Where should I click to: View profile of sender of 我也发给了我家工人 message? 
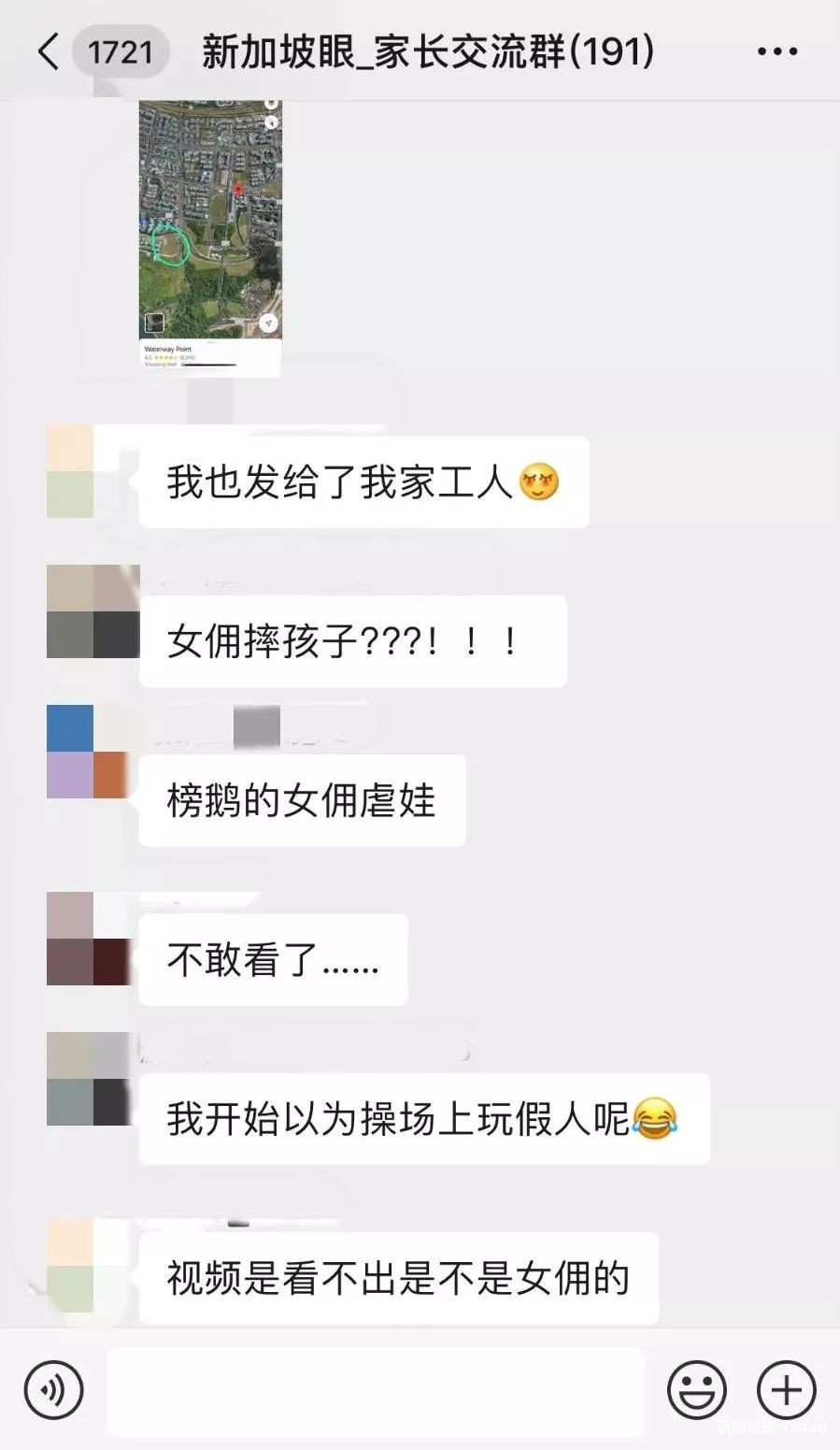[x=71, y=470]
